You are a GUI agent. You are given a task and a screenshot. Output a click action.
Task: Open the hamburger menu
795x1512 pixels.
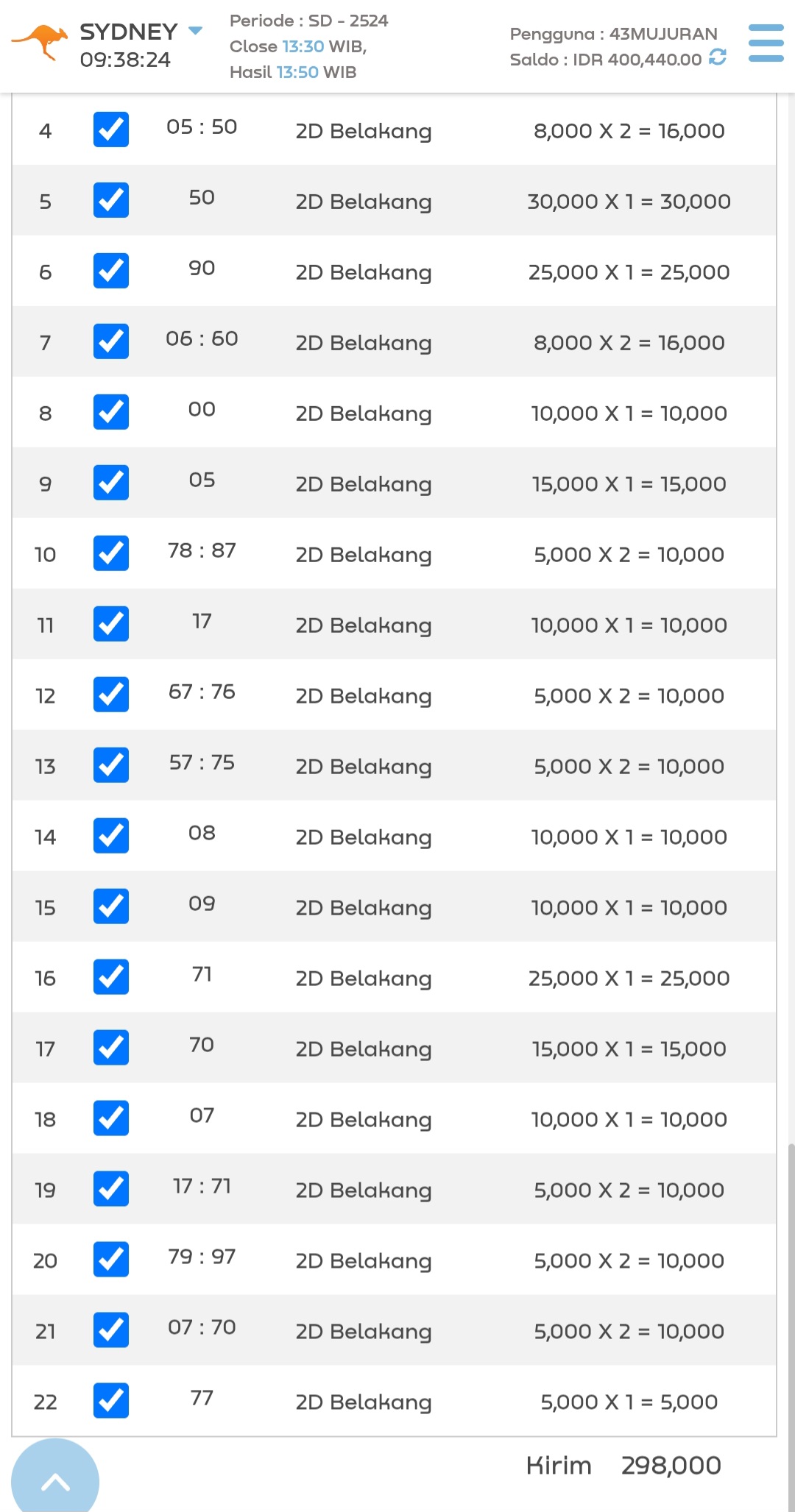(766, 43)
